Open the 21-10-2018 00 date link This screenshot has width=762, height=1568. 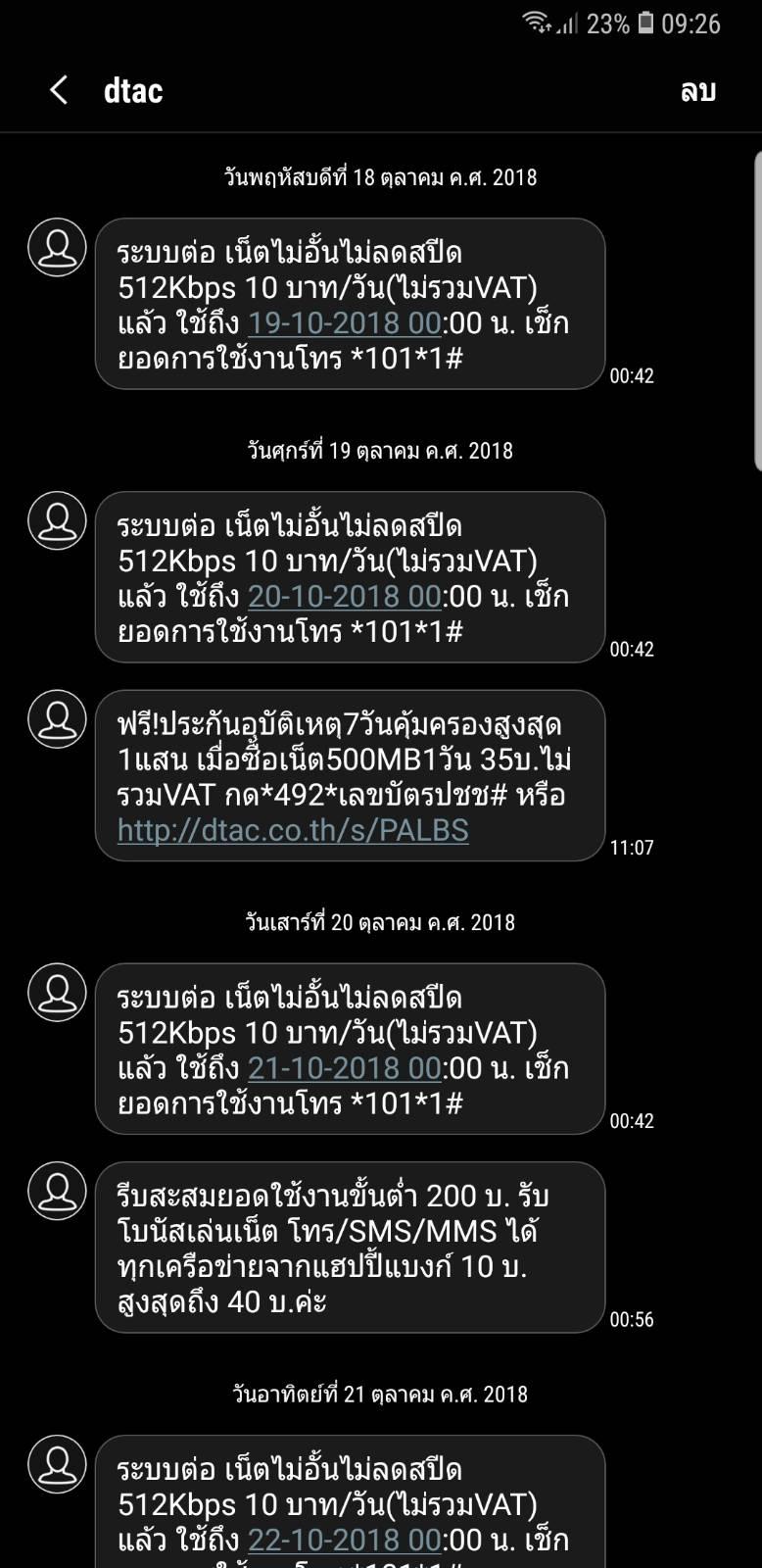[x=345, y=1067]
